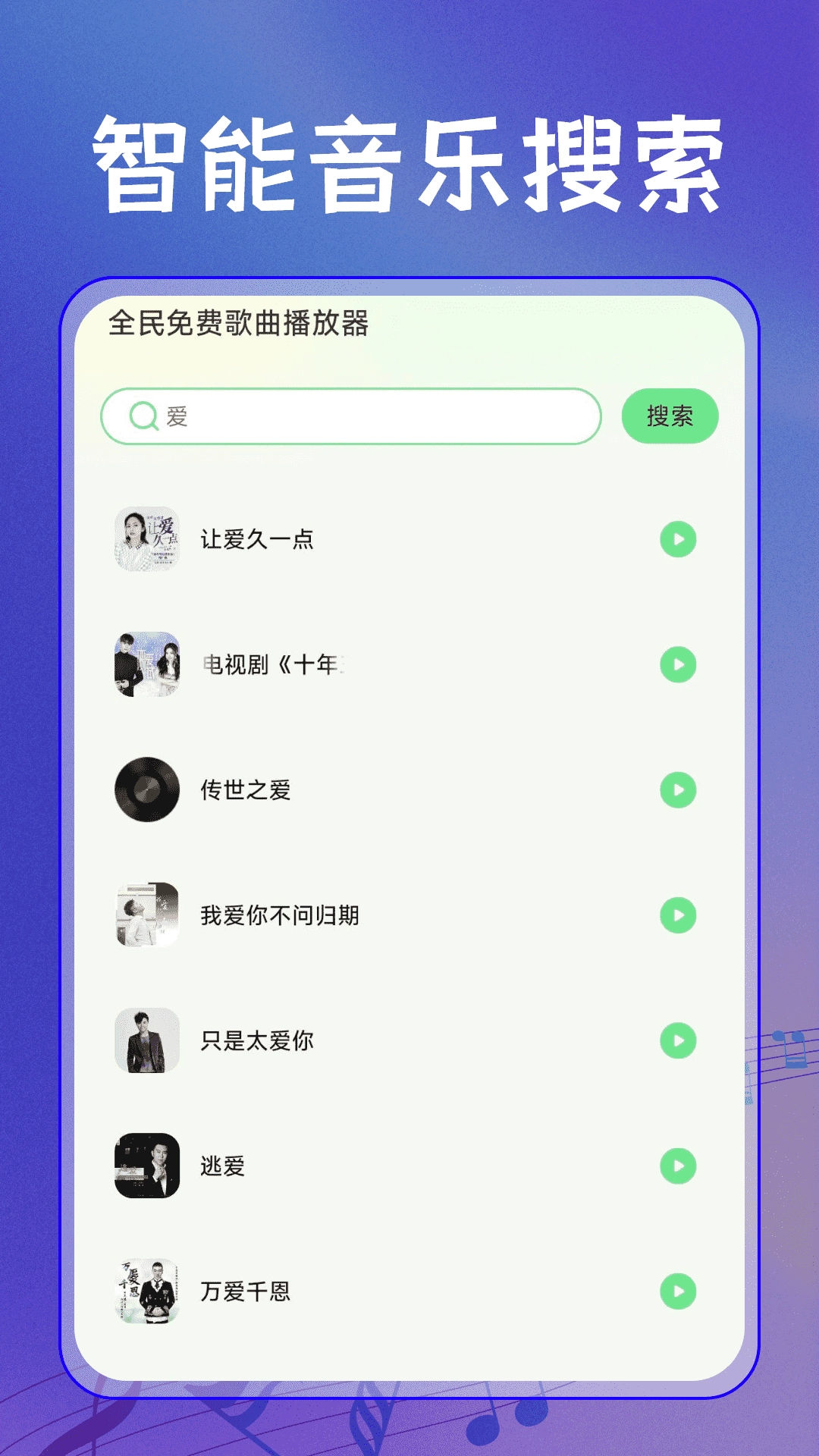Image resolution: width=819 pixels, height=1456 pixels.
Task: Open the 我爱你不问归期 song entry
Action: point(281,914)
